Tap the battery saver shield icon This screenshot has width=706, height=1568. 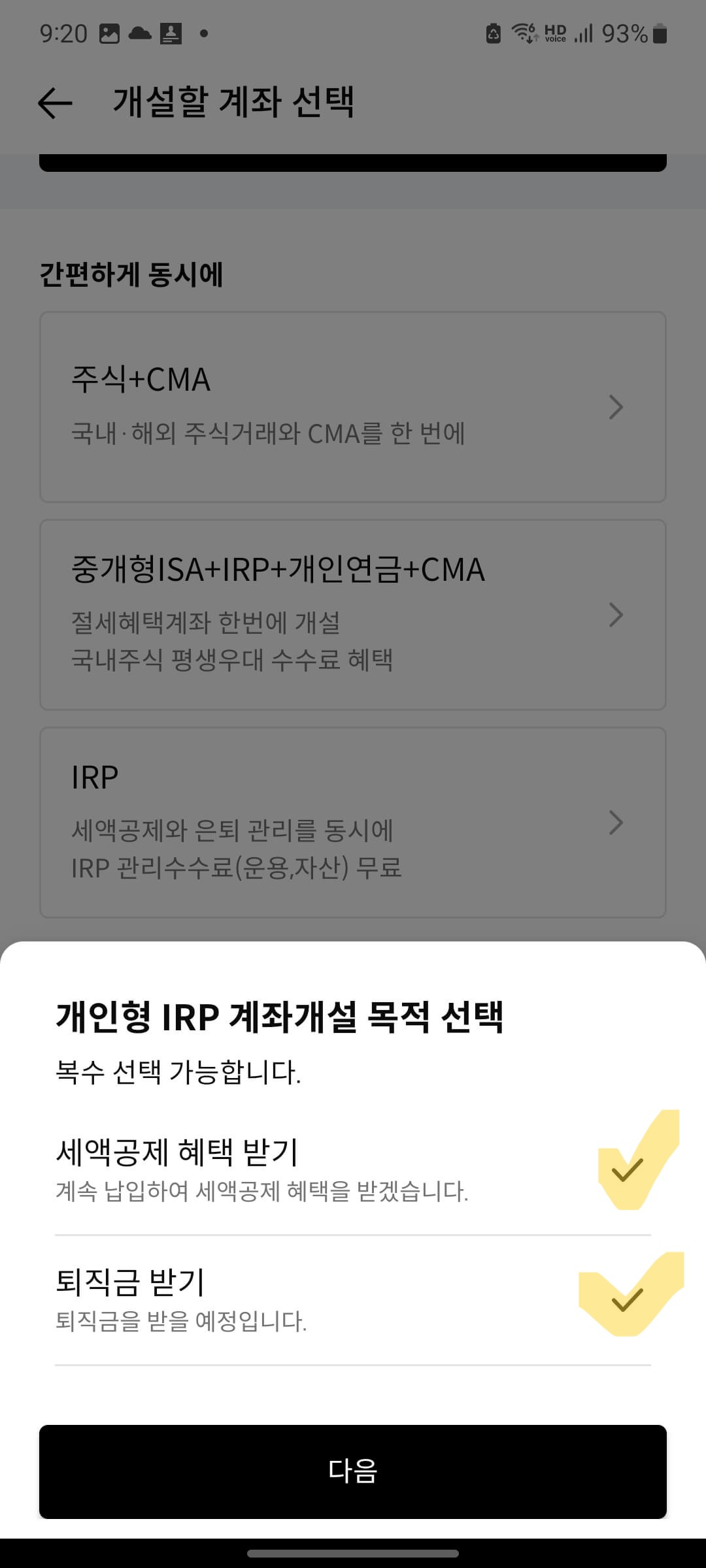pos(492,32)
